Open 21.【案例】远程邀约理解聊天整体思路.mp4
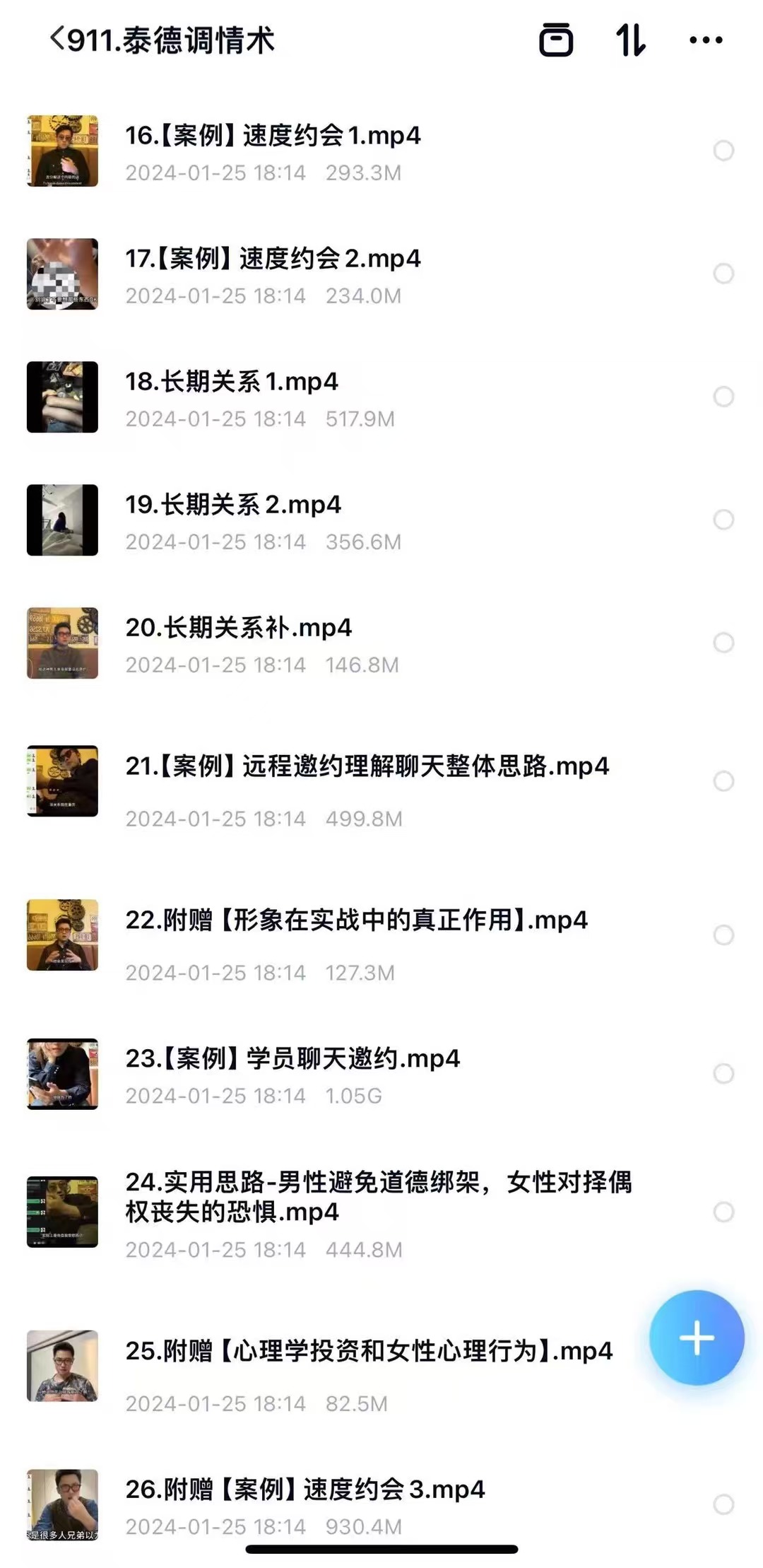Image resolution: width=763 pixels, height=1568 pixels. click(x=367, y=766)
